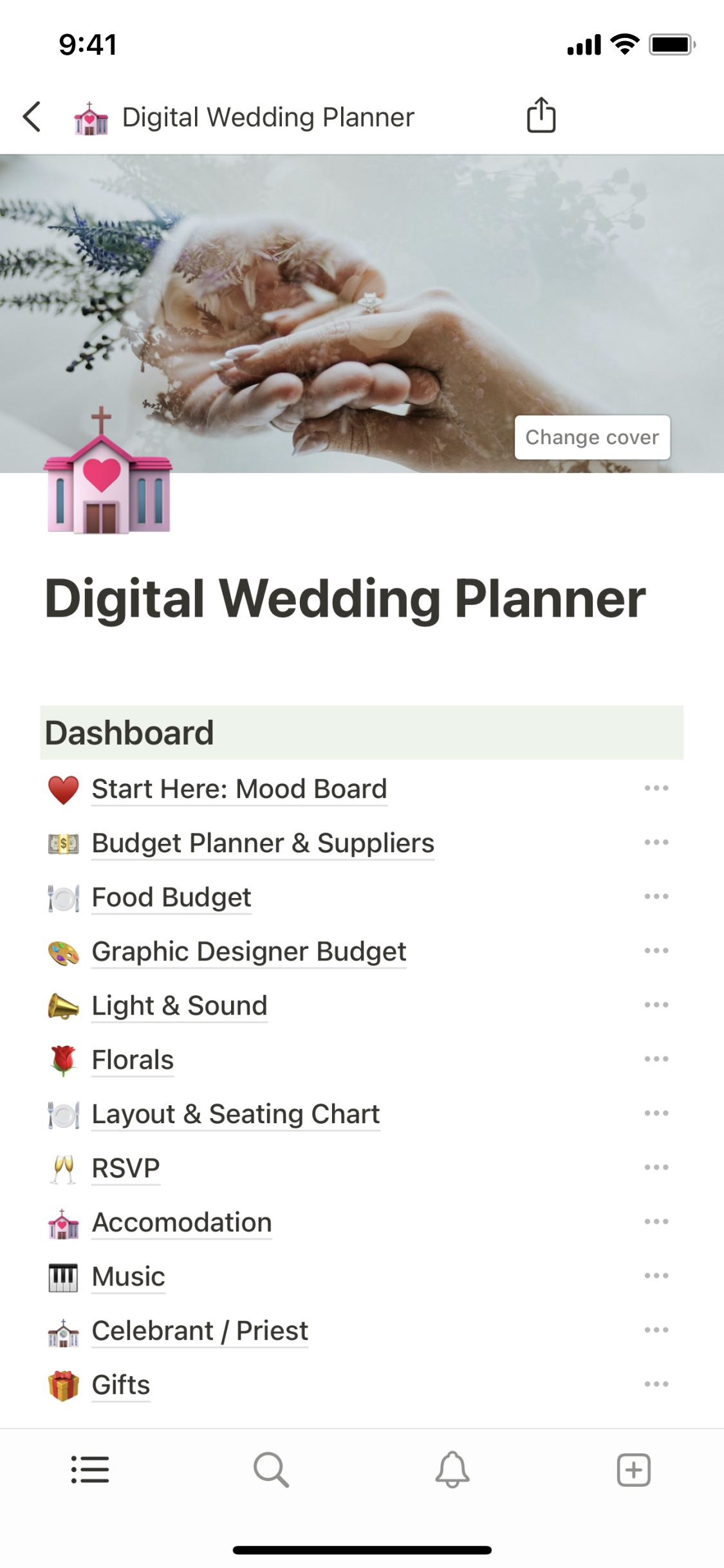
Task: Go back using the top-left arrow
Action: coord(32,117)
